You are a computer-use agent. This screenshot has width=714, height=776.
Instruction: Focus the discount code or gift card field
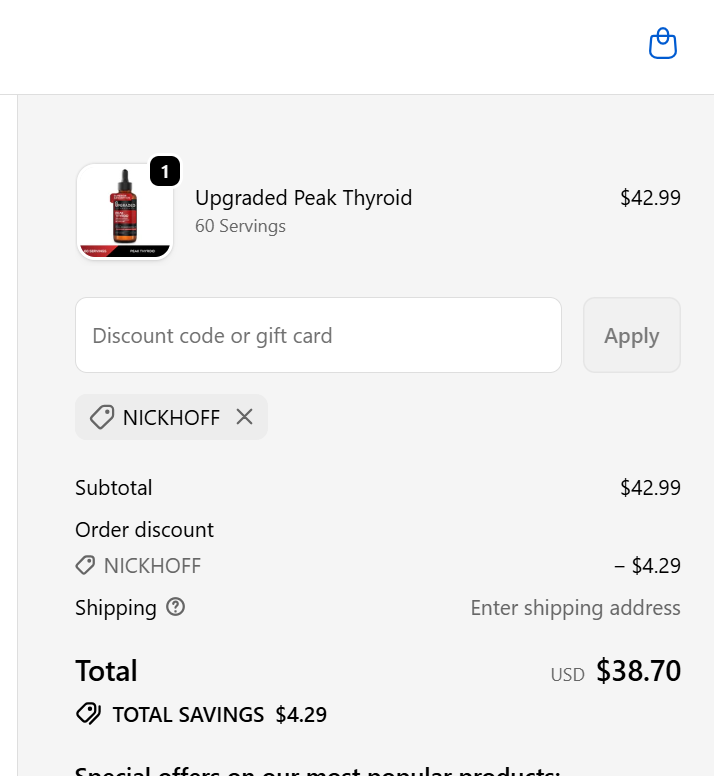pos(318,335)
